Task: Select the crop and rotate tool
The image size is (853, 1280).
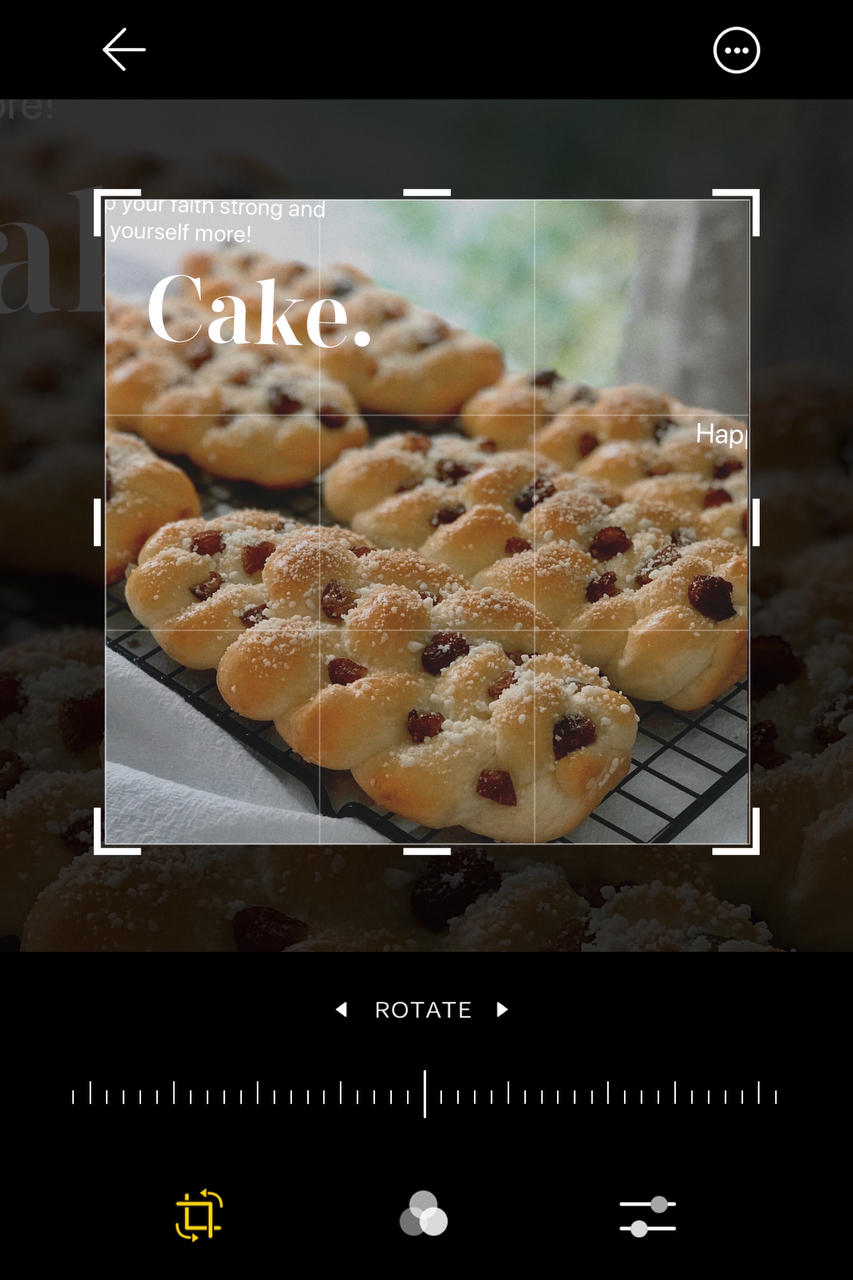Action: (199, 1215)
